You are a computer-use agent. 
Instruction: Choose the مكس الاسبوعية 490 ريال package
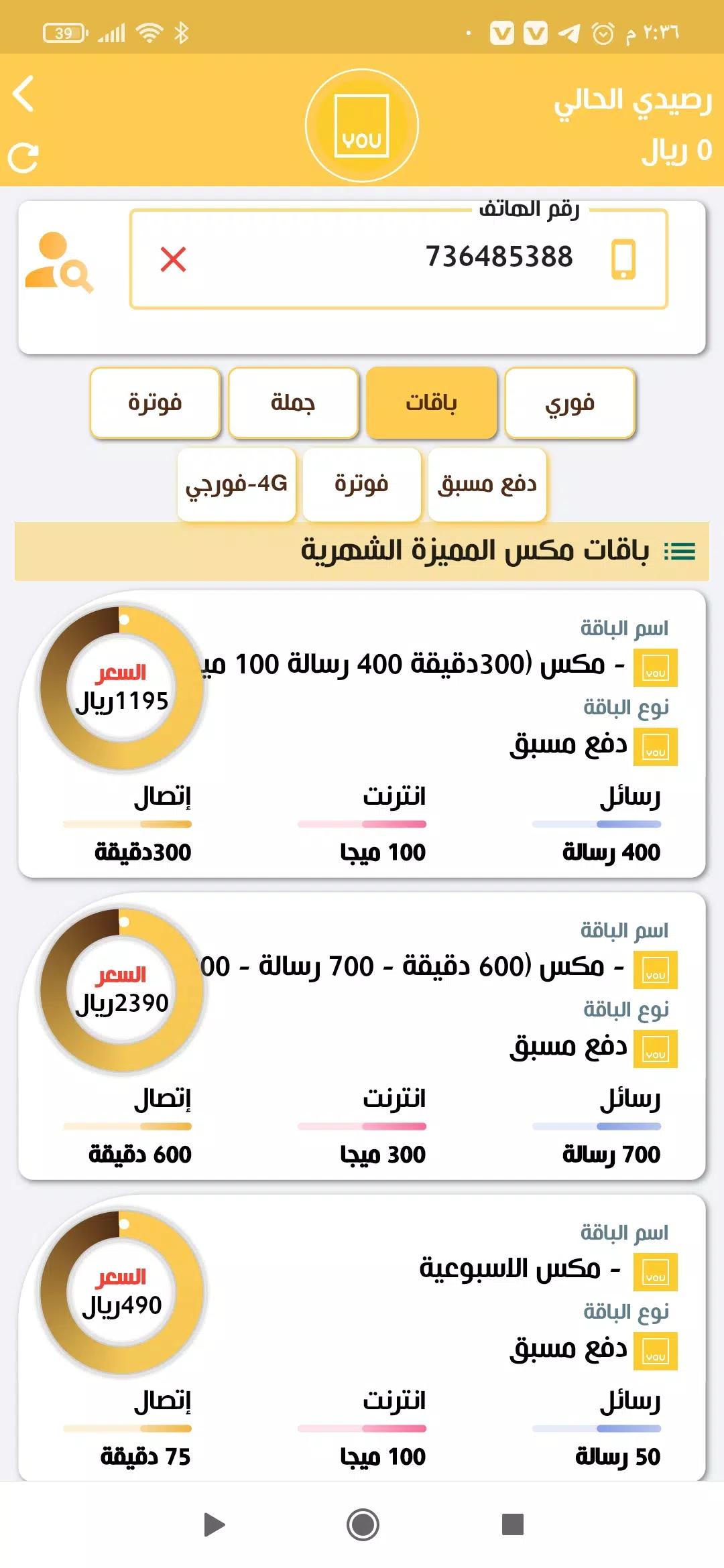pos(362,1338)
